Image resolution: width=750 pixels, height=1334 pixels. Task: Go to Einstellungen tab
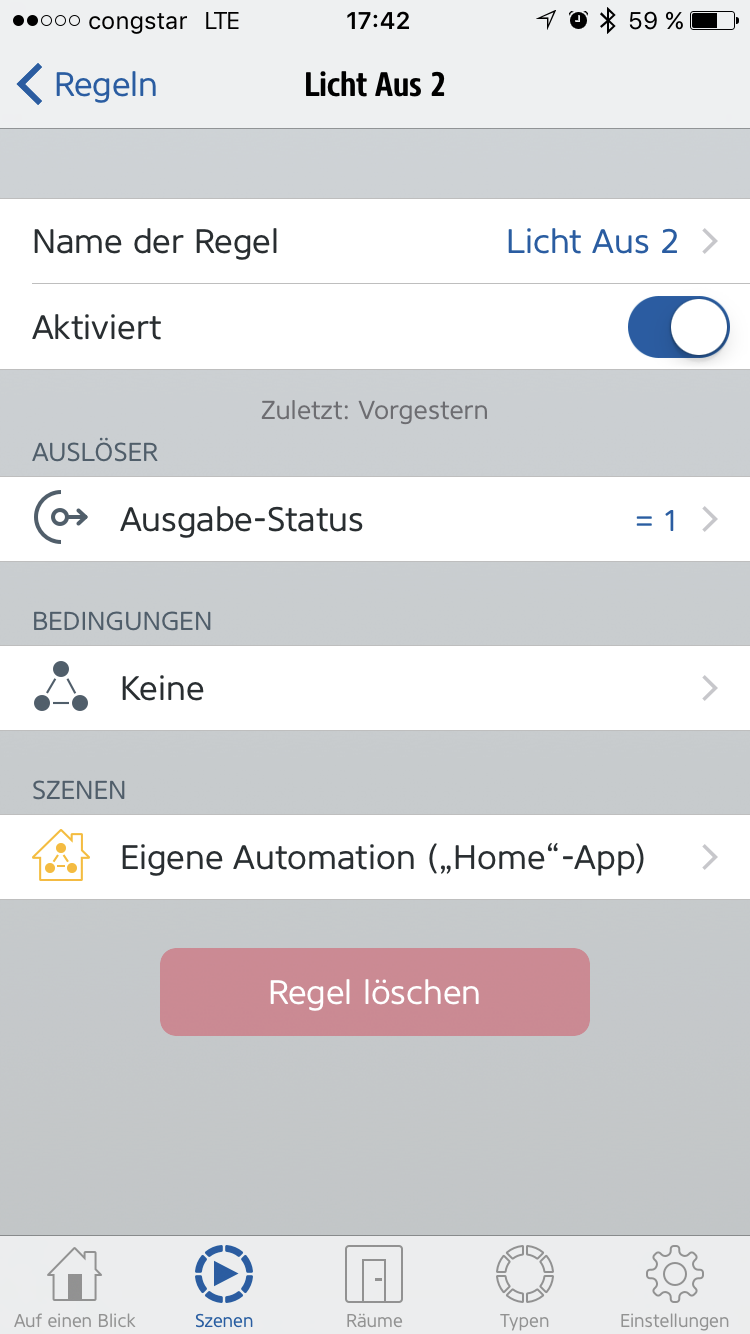click(x=674, y=1287)
